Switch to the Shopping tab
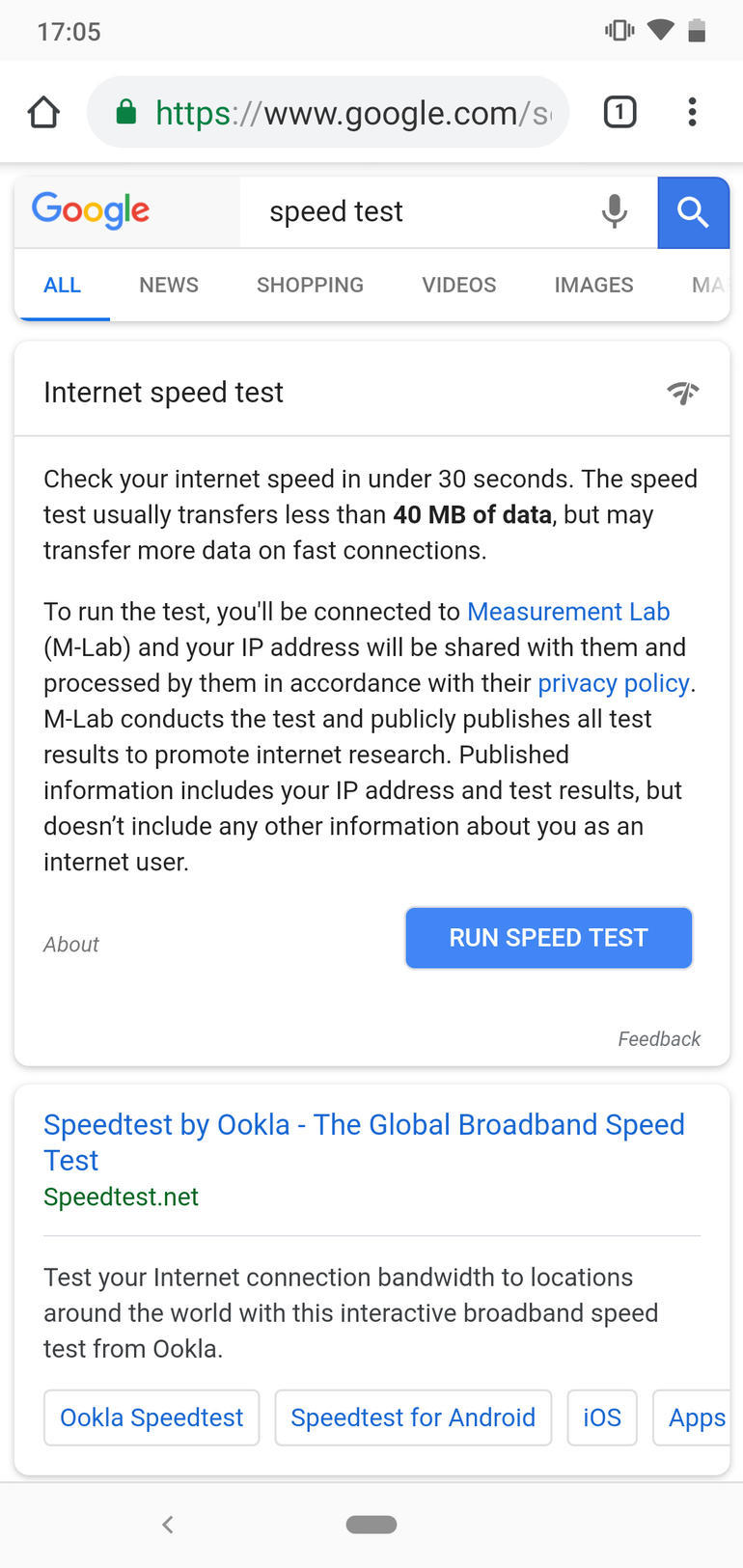The height and width of the screenshot is (1568, 743). [310, 285]
